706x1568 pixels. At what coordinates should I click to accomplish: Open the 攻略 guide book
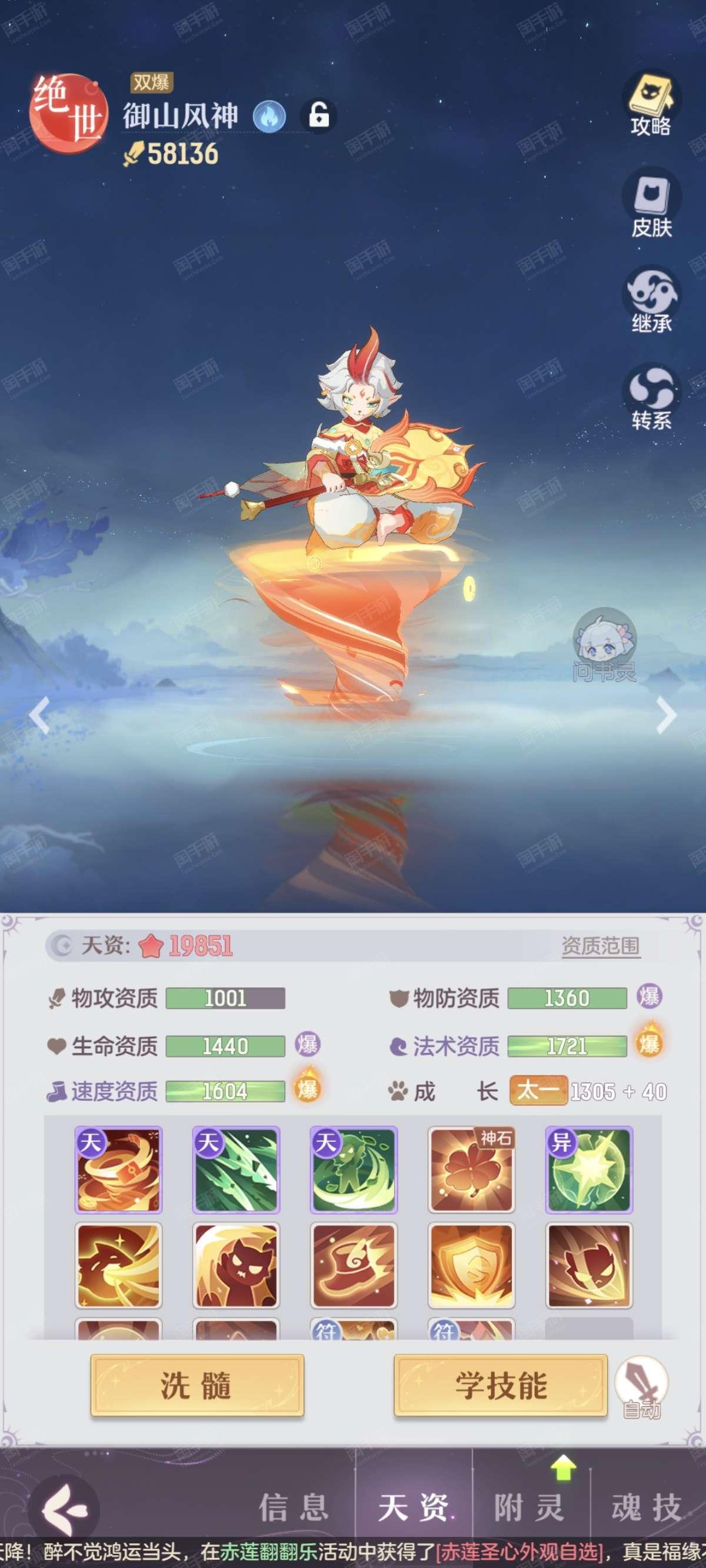(x=651, y=104)
